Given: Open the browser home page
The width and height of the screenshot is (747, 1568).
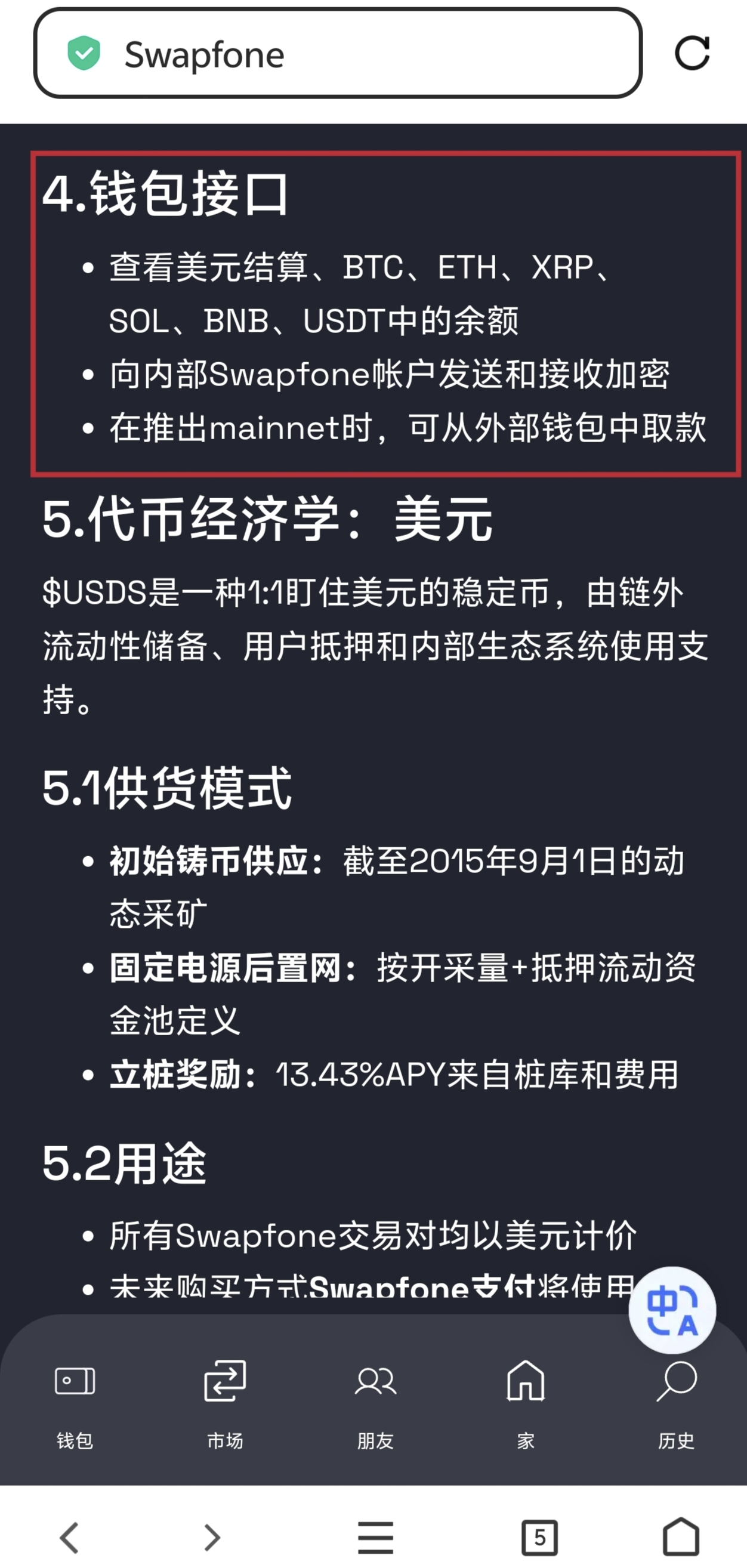Looking at the screenshot, I should (x=681, y=1537).
